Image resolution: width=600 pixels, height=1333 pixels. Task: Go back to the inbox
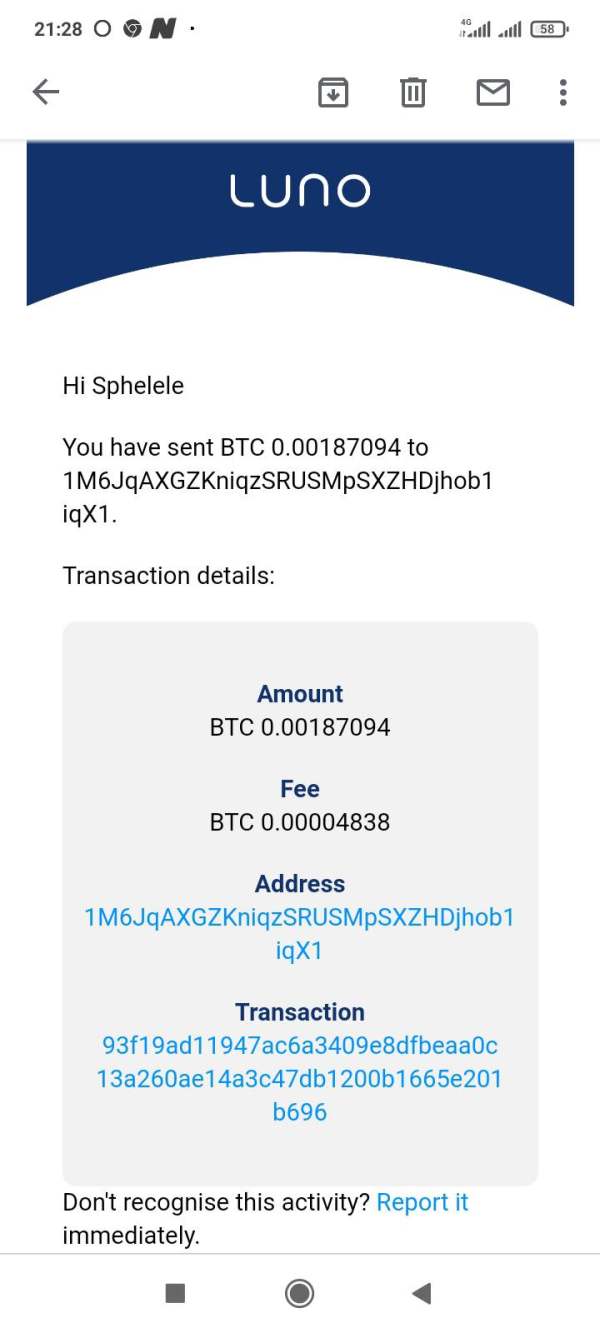46,93
